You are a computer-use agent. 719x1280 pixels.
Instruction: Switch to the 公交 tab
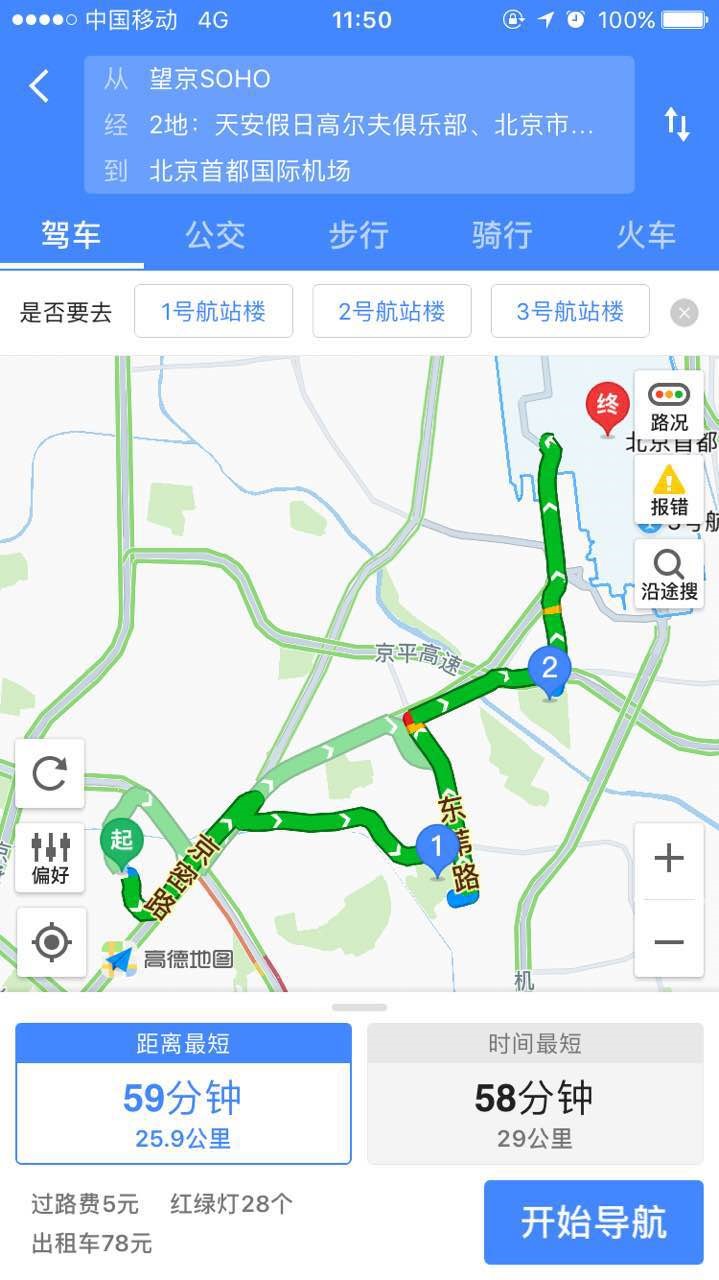coord(215,235)
